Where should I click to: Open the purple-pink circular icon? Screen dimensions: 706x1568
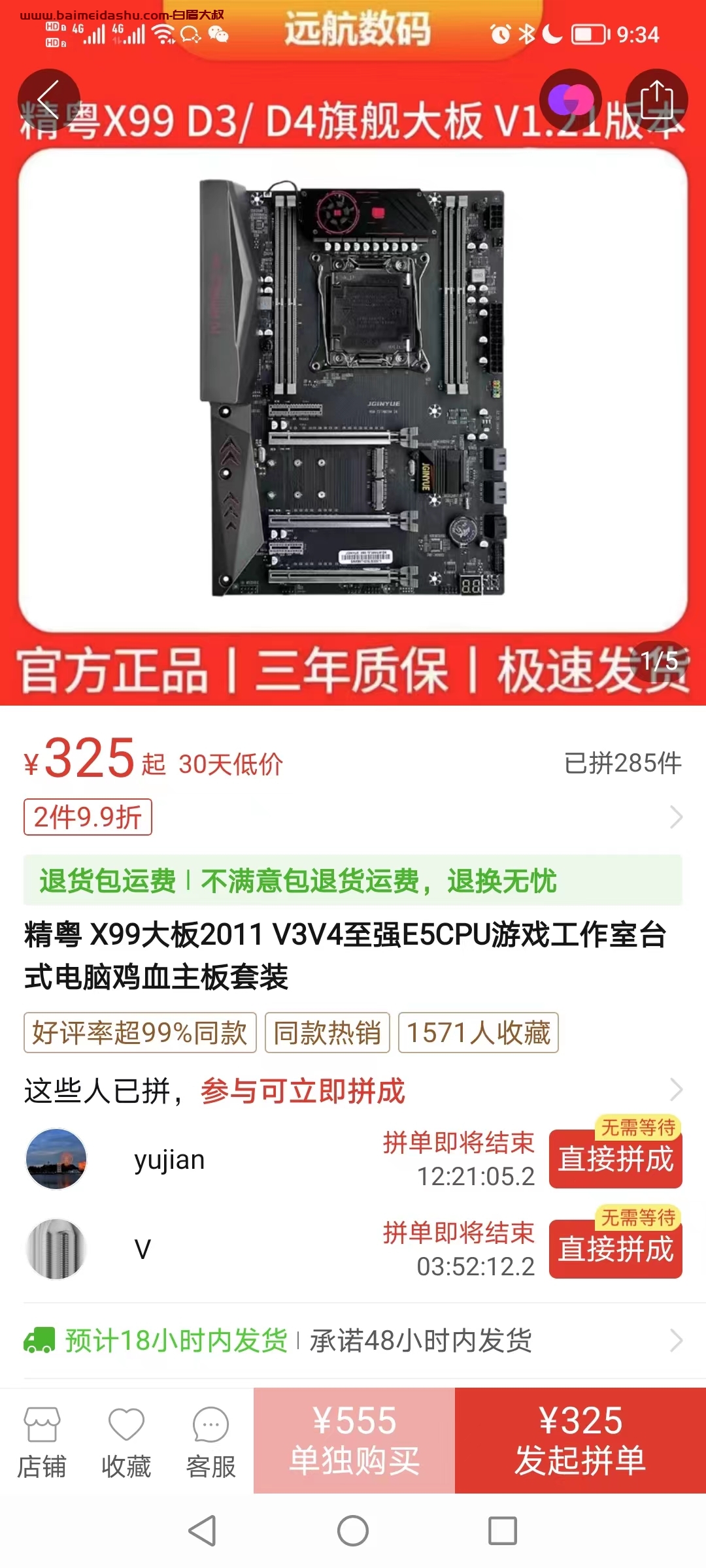point(570,100)
